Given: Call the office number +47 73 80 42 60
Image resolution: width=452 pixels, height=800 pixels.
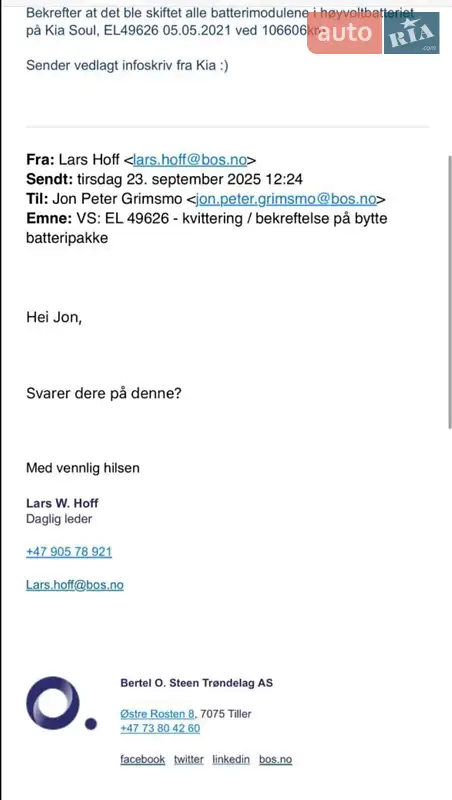Looking at the screenshot, I should (160, 729).
